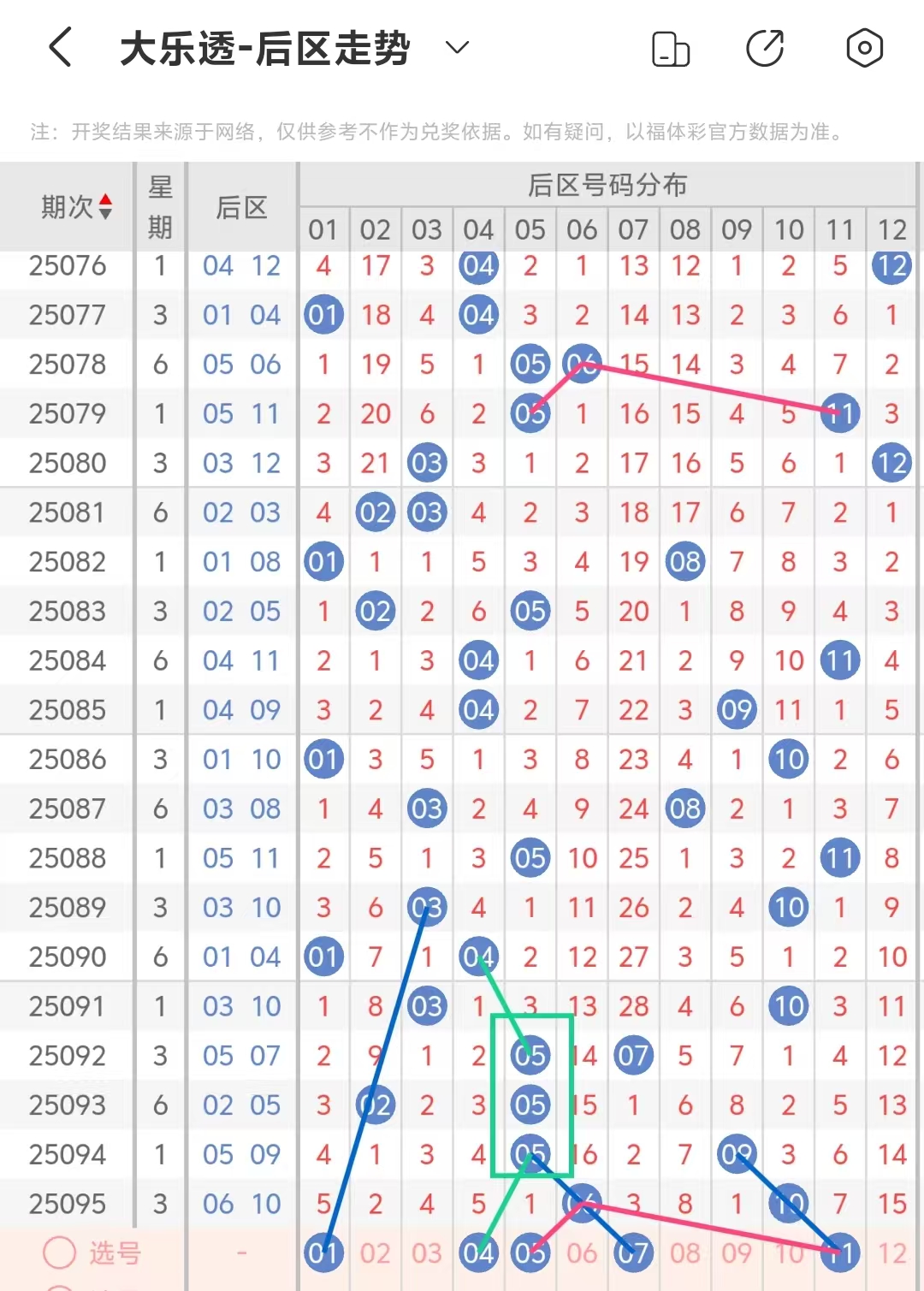Deselect number 04 in the 选号 row
924x1291 pixels.
478,1253
